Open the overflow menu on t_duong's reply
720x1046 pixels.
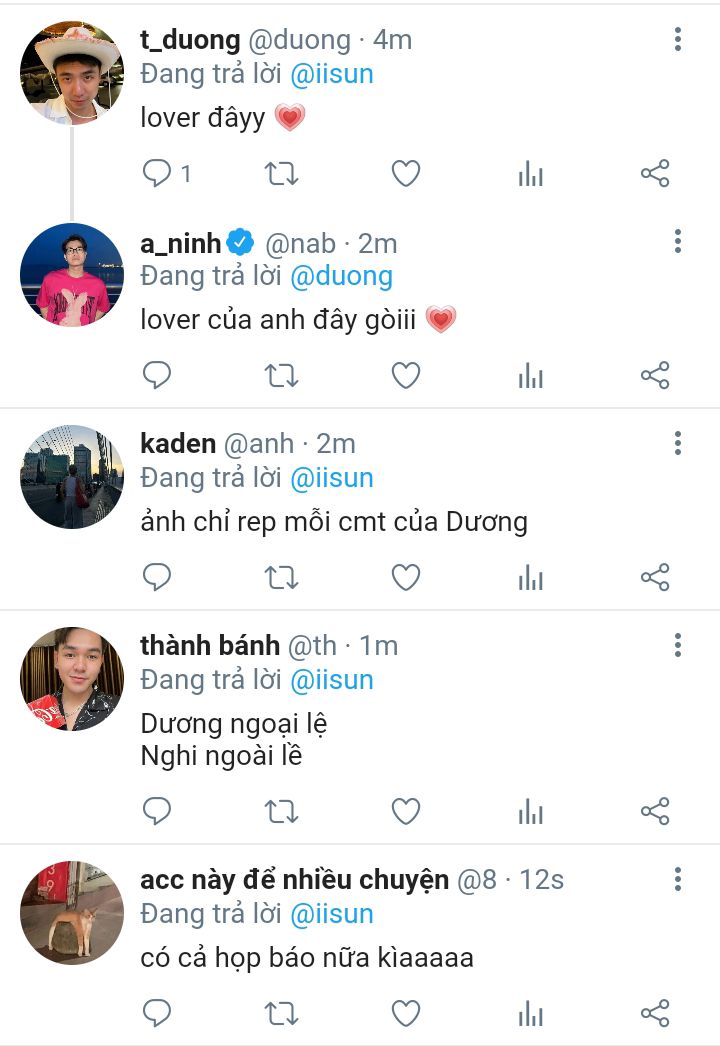[678, 40]
